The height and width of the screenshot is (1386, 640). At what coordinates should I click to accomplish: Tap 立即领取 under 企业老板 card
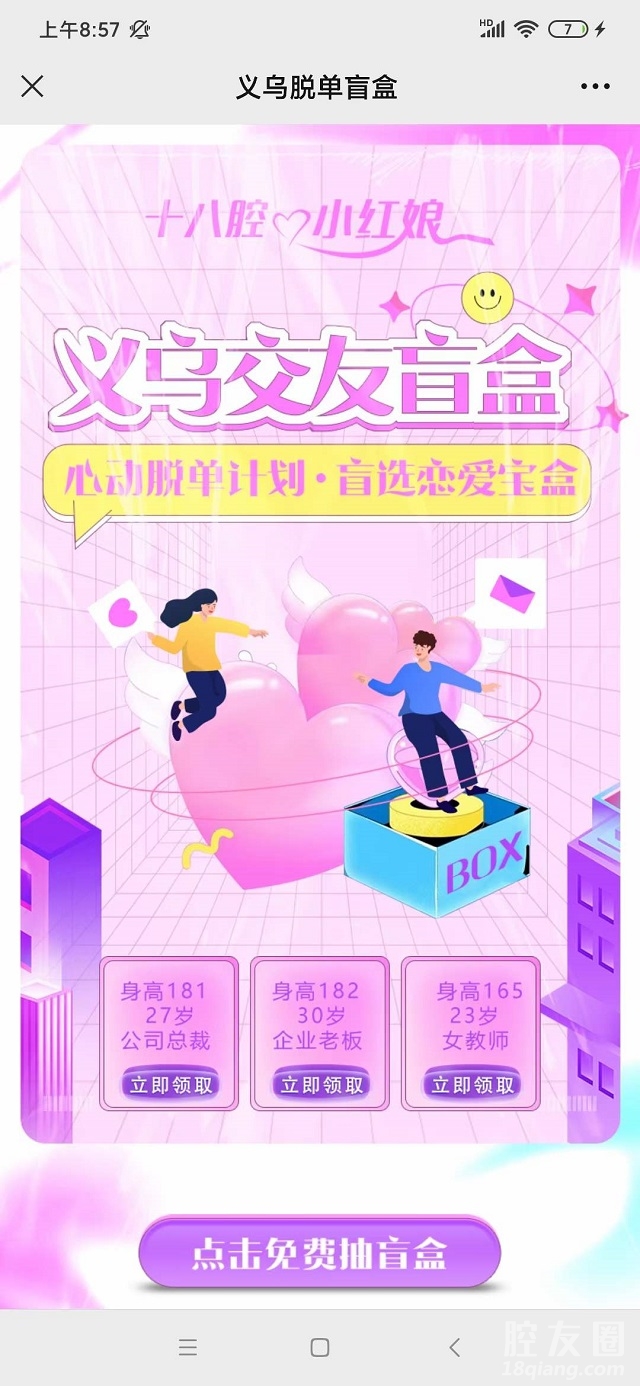tap(321, 1085)
